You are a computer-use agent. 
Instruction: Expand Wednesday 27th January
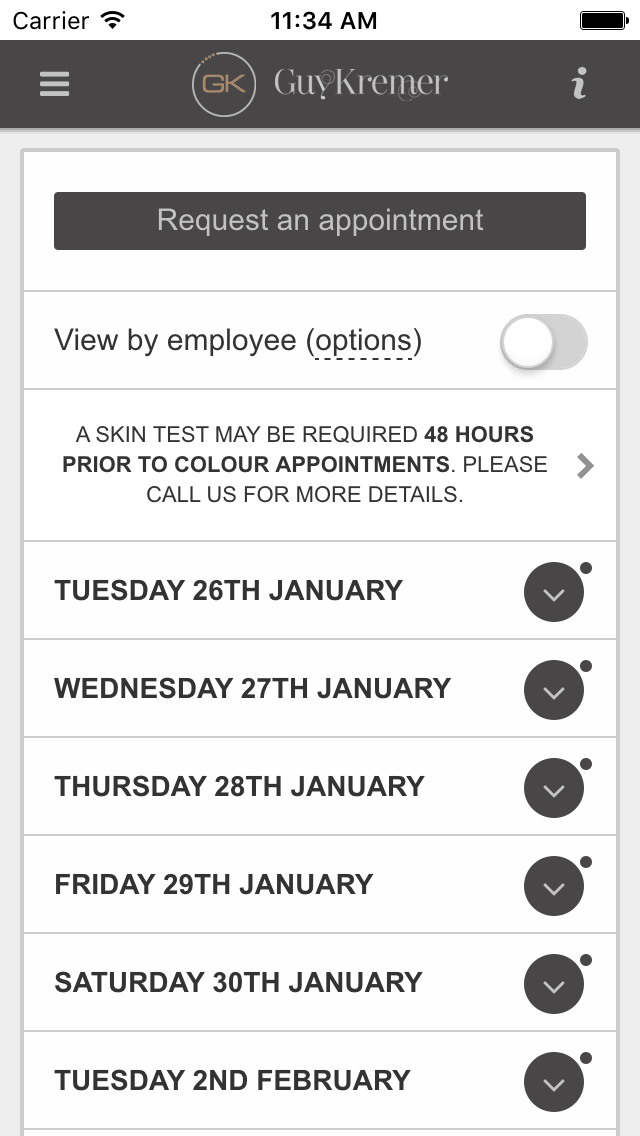pyautogui.click(x=554, y=689)
